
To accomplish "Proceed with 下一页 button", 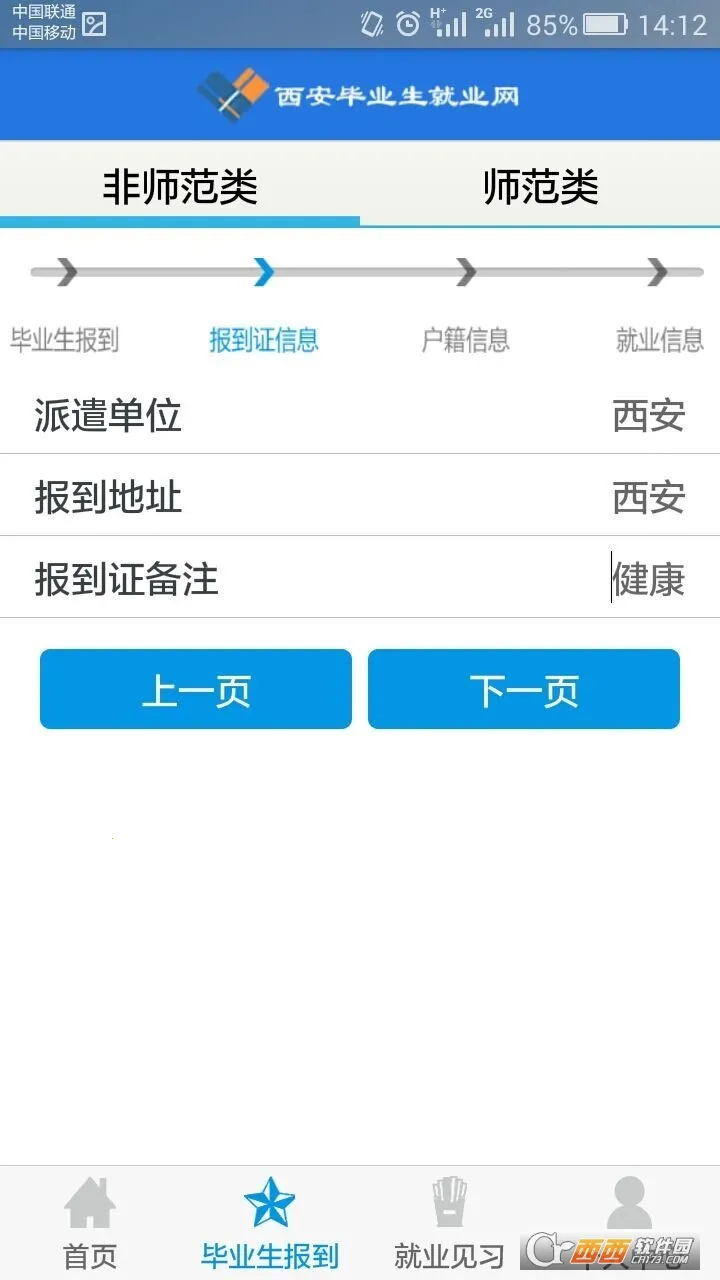I will 524,689.
